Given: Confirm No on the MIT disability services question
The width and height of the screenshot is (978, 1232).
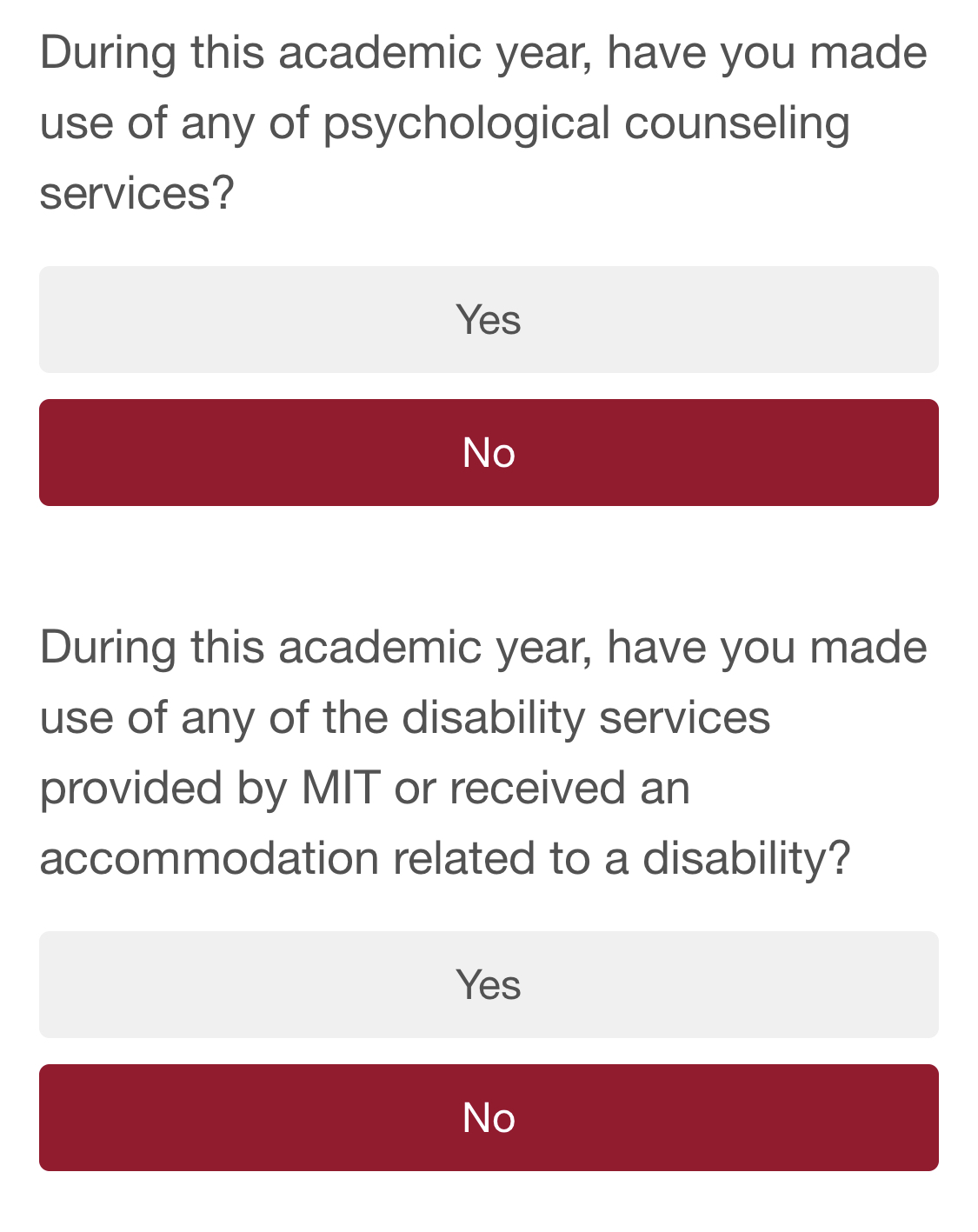Looking at the screenshot, I should [489, 1117].
